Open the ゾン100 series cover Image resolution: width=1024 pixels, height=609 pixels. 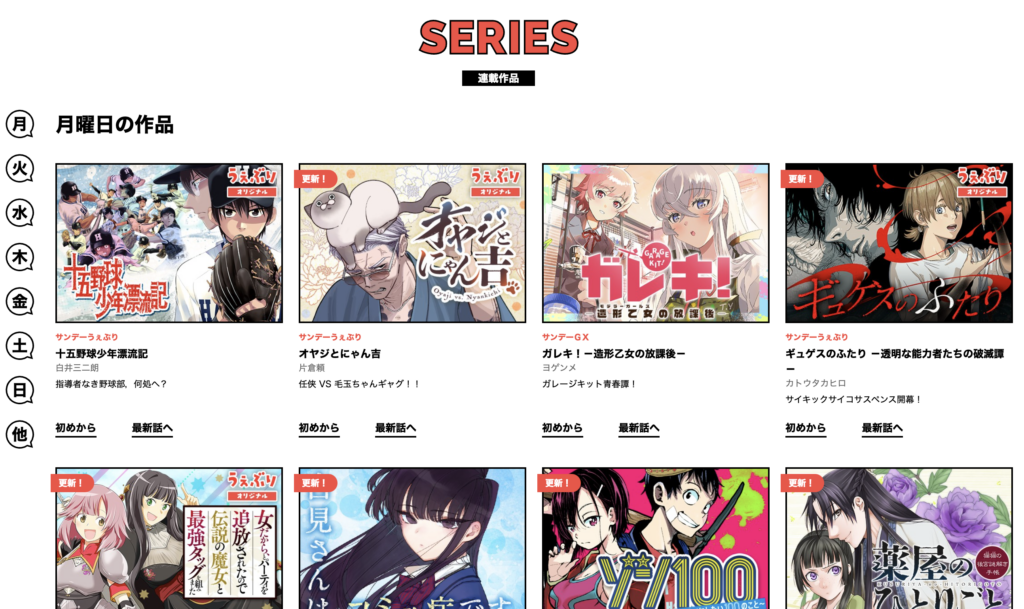(655, 538)
